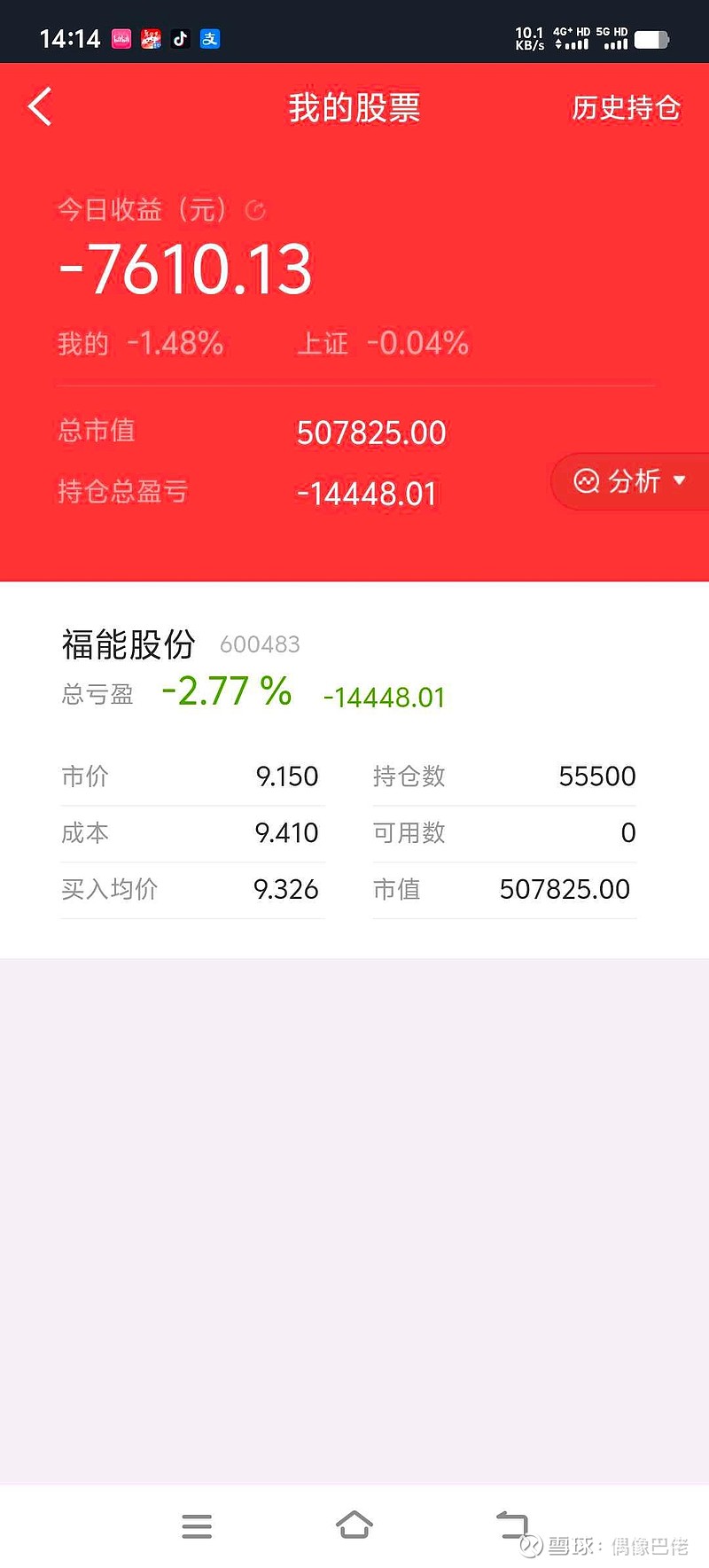Tap the home icon in navigation bar
The width and height of the screenshot is (709, 1568).
pos(354,1525)
